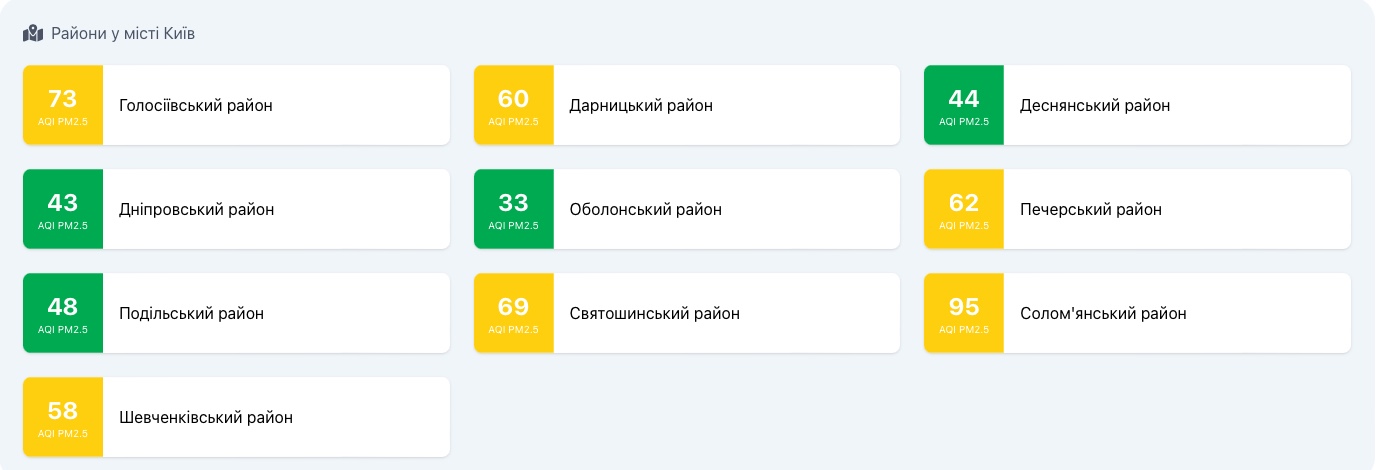View the Солом'янський район card

[1137, 313]
